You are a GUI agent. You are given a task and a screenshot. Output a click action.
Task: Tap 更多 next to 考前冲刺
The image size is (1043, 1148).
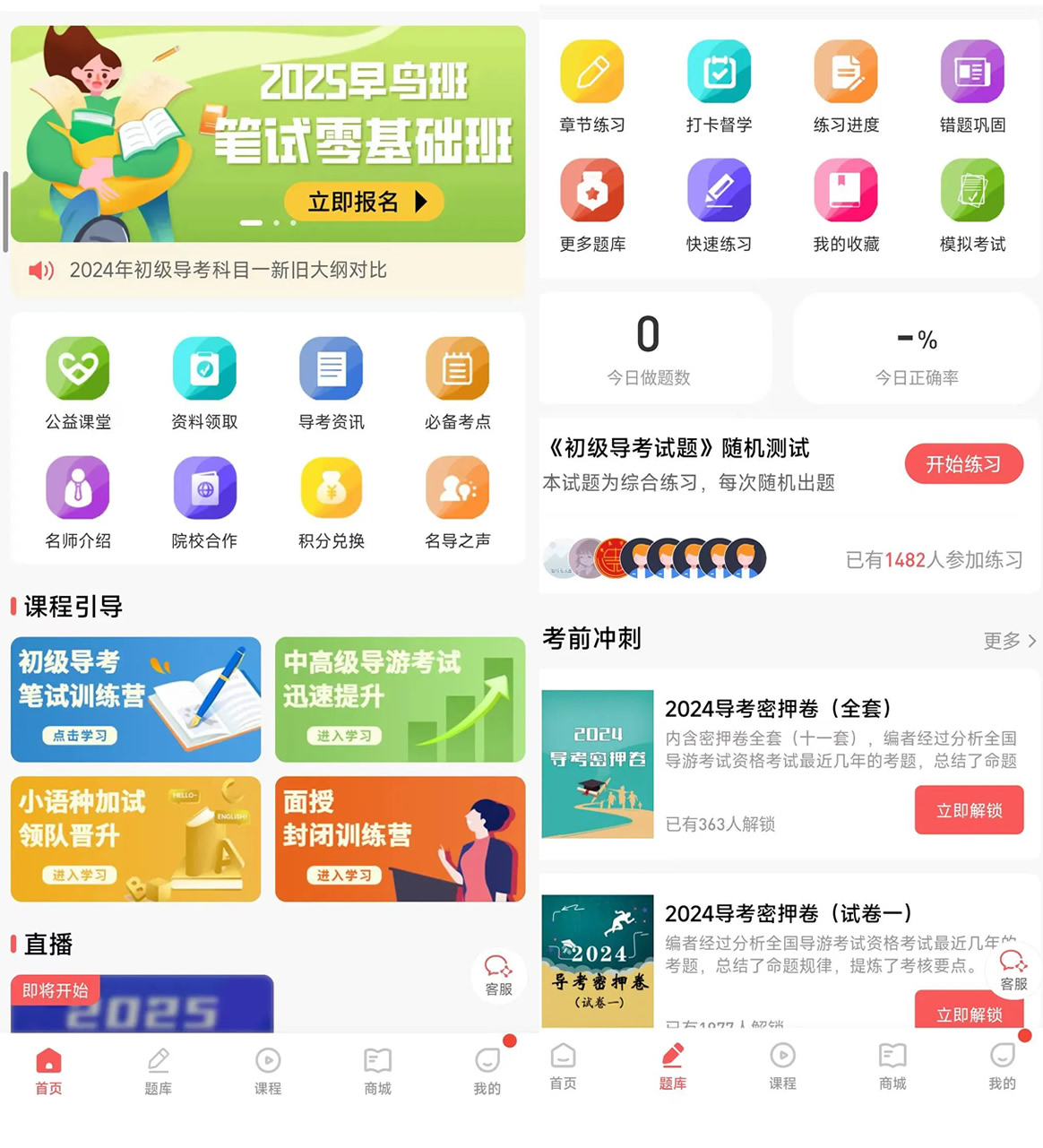click(x=1009, y=641)
